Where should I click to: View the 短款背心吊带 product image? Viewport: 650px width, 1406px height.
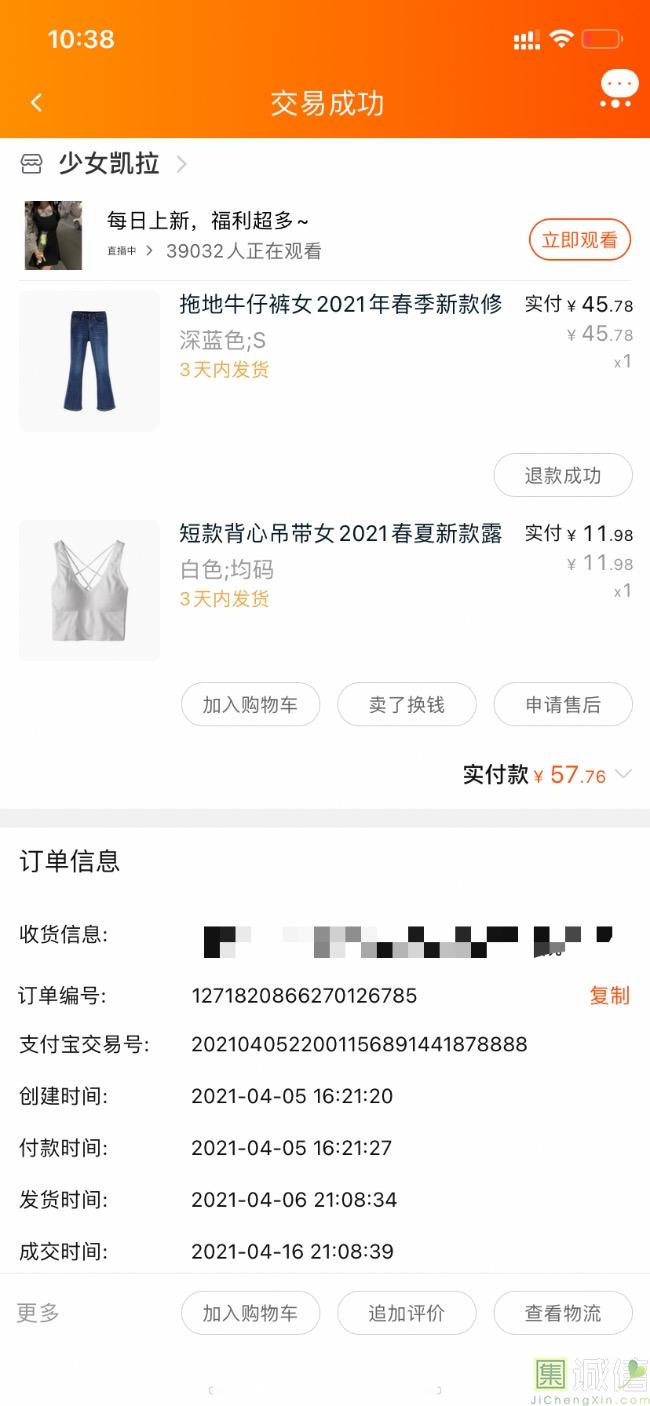point(89,590)
